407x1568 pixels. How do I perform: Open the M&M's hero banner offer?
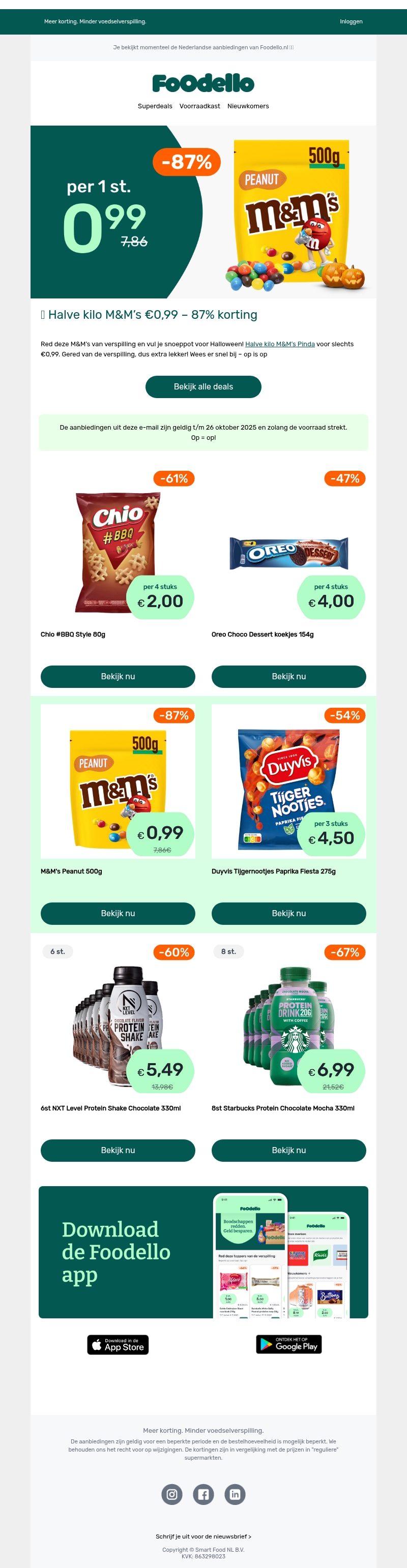point(203,212)
